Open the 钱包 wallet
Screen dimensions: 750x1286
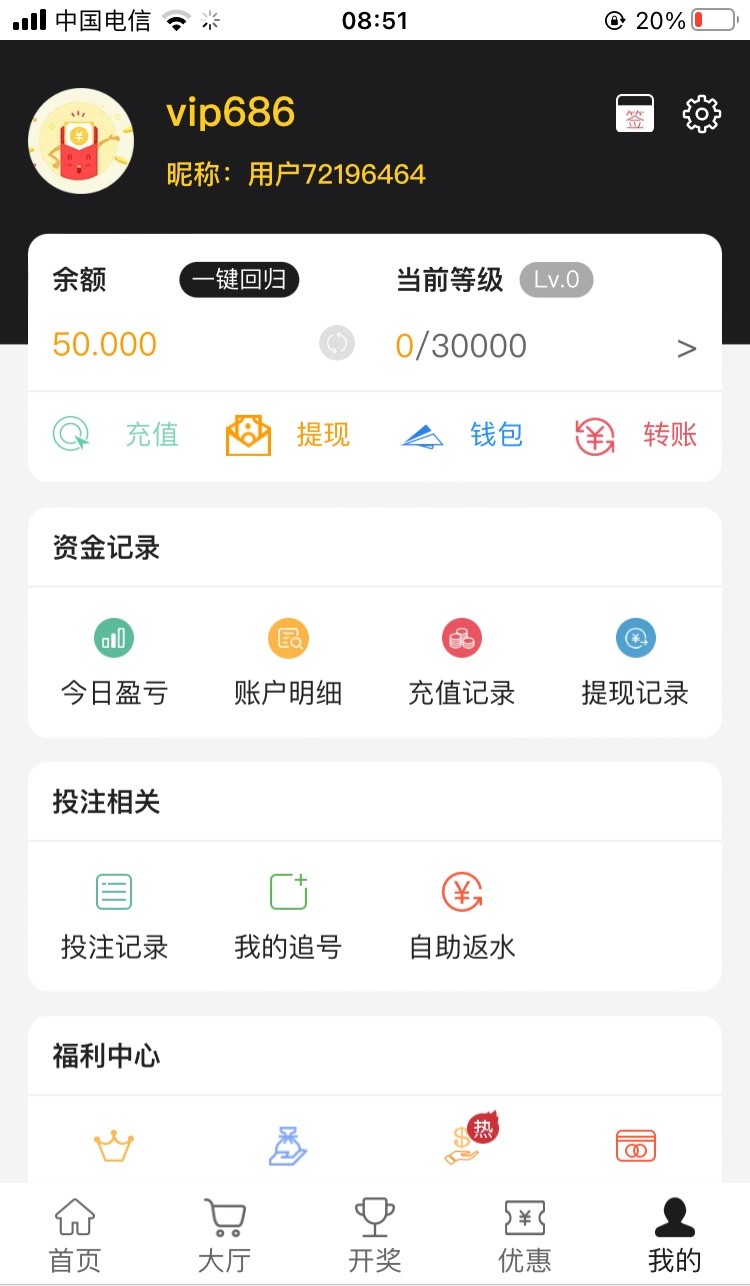click(x=462, y=435)
